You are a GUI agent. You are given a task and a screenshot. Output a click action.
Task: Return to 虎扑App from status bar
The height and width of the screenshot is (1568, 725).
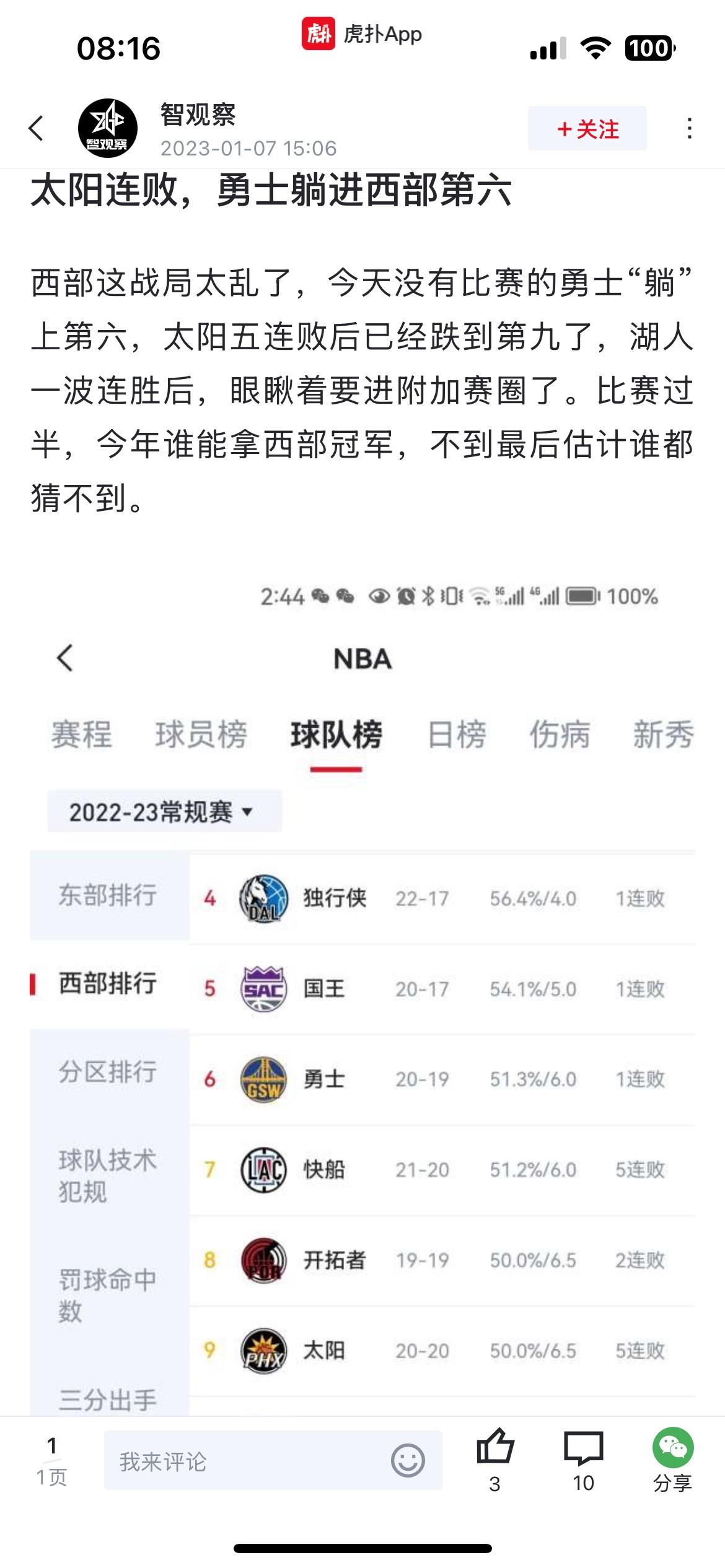coord(362,33)
